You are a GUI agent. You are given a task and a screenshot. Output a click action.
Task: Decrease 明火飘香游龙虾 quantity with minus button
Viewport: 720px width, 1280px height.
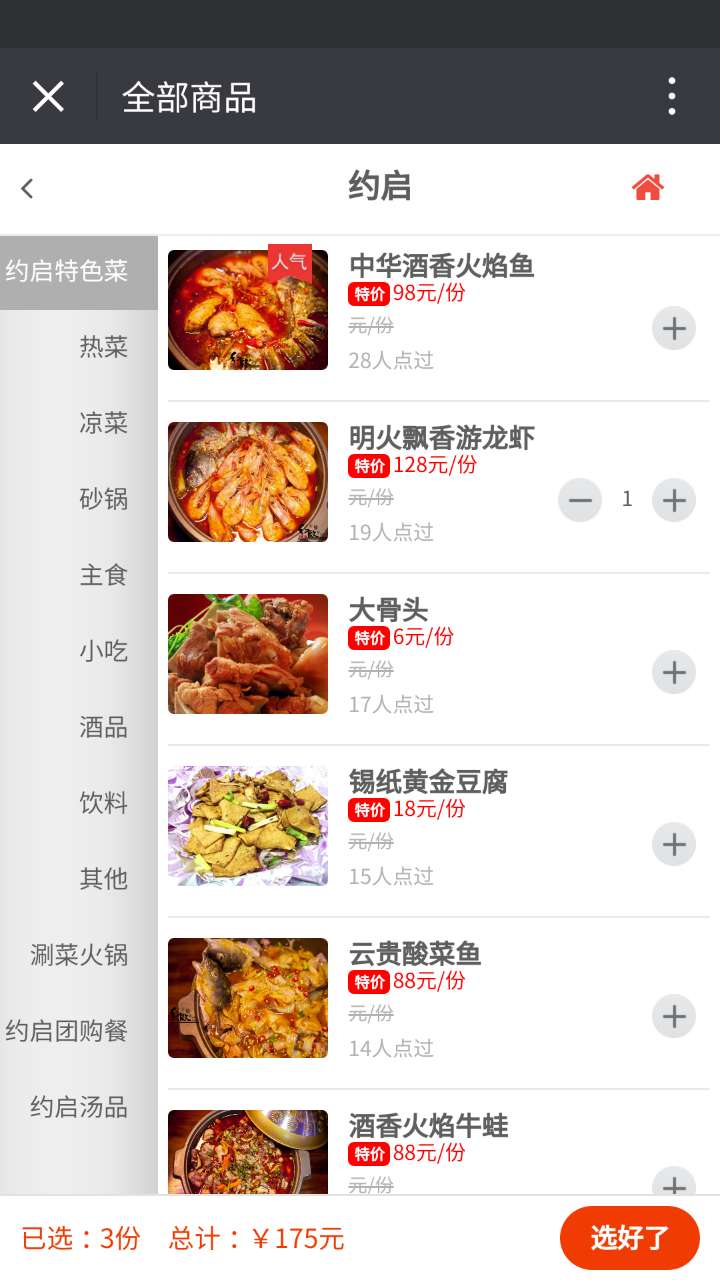[x=579, y=500]
